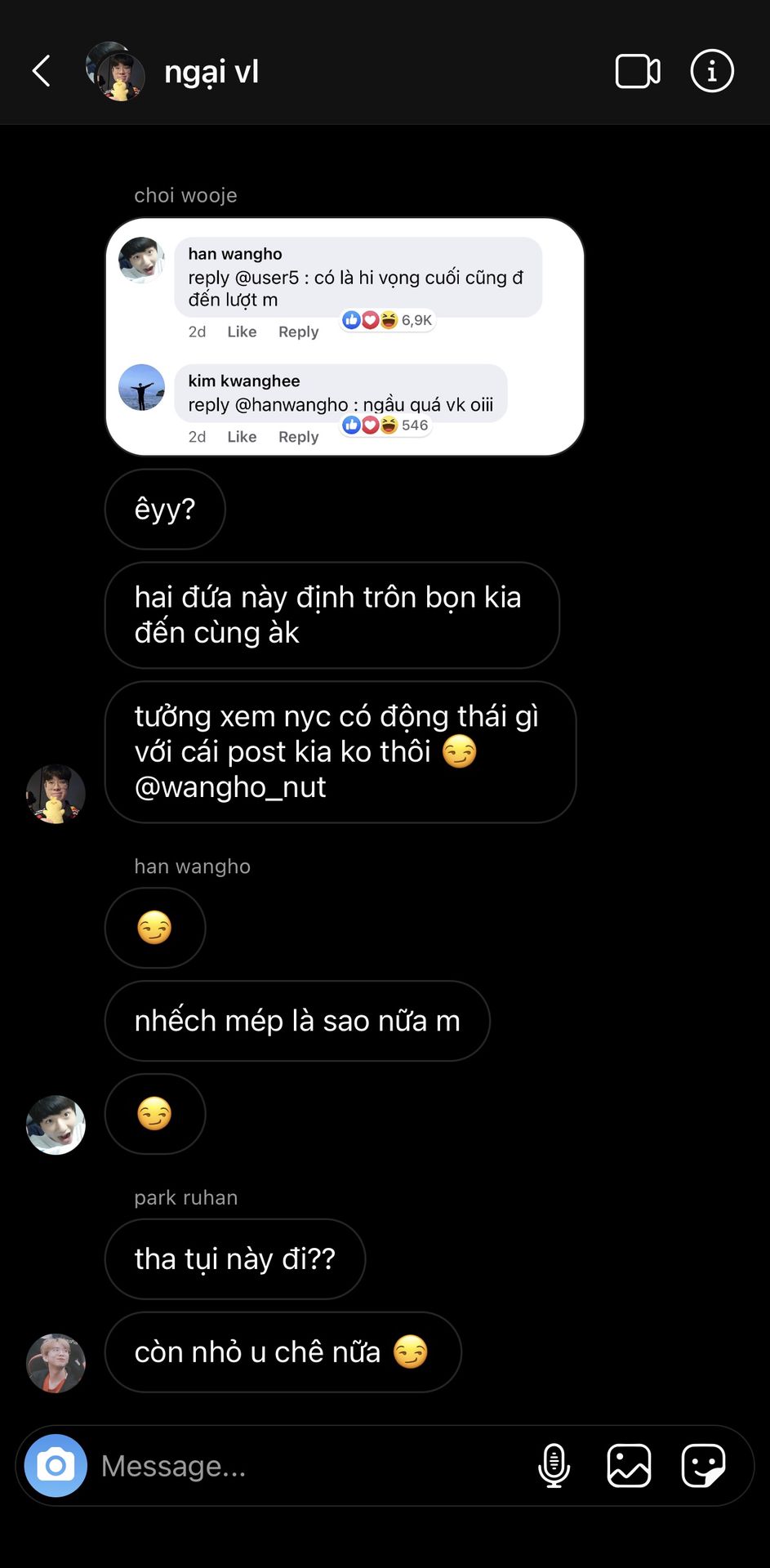Image resolution: width=770 pixels, height=1568 pixels.
Task: Pick a photo from the gallery
Action: point(629,1465)
